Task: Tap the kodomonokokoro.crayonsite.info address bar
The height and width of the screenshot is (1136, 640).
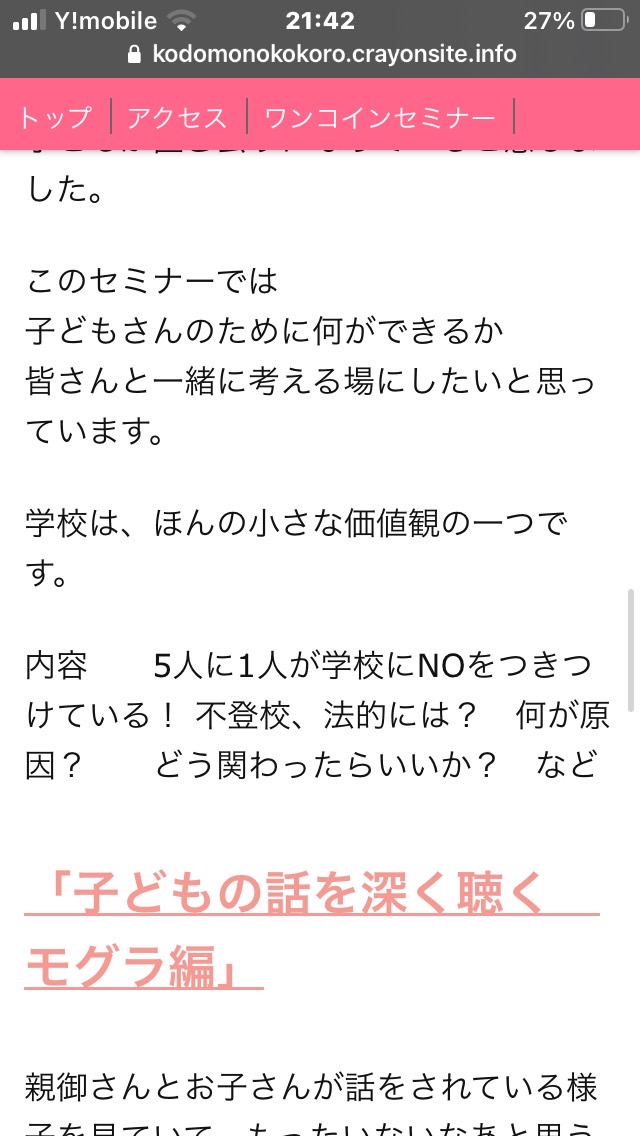Action: coord(322,54)
